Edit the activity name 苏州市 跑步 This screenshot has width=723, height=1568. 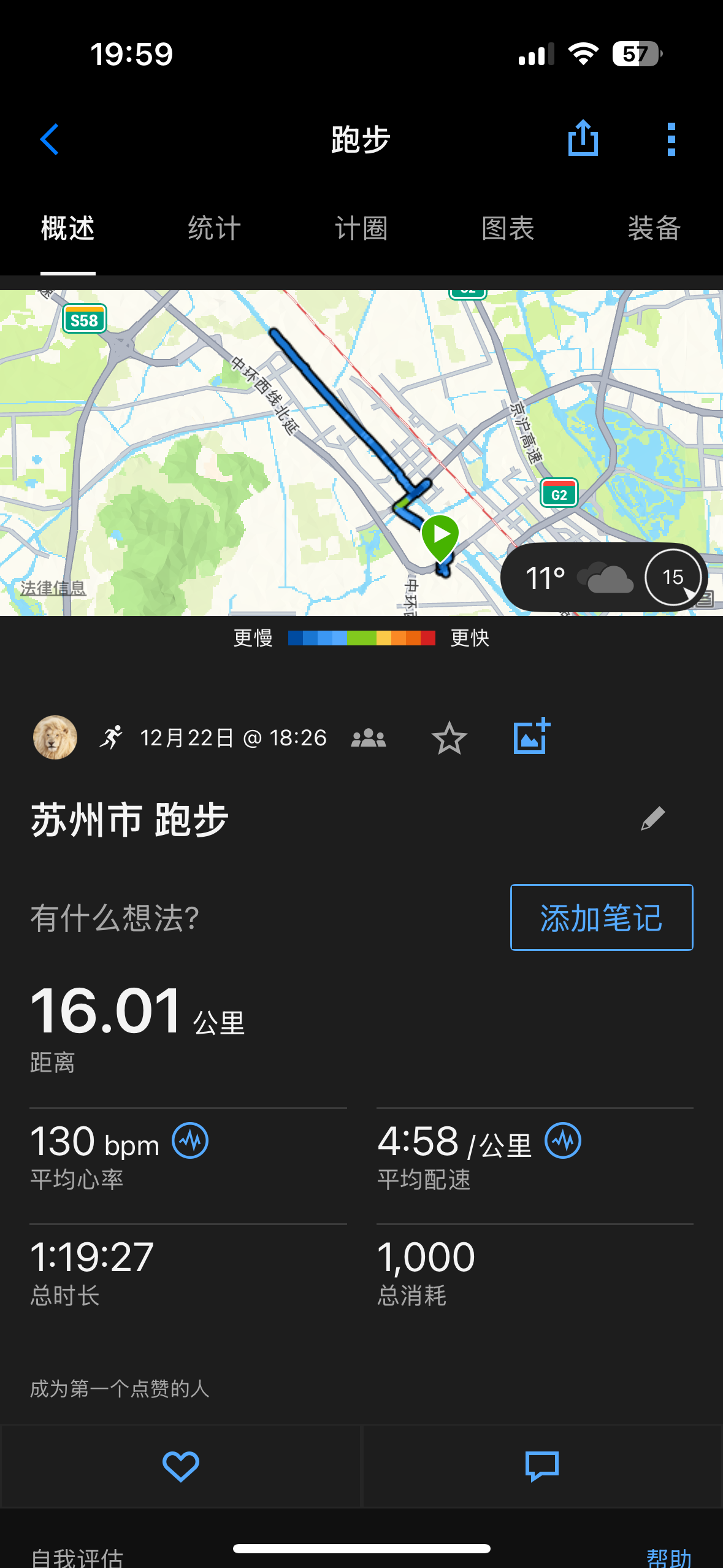652,818
